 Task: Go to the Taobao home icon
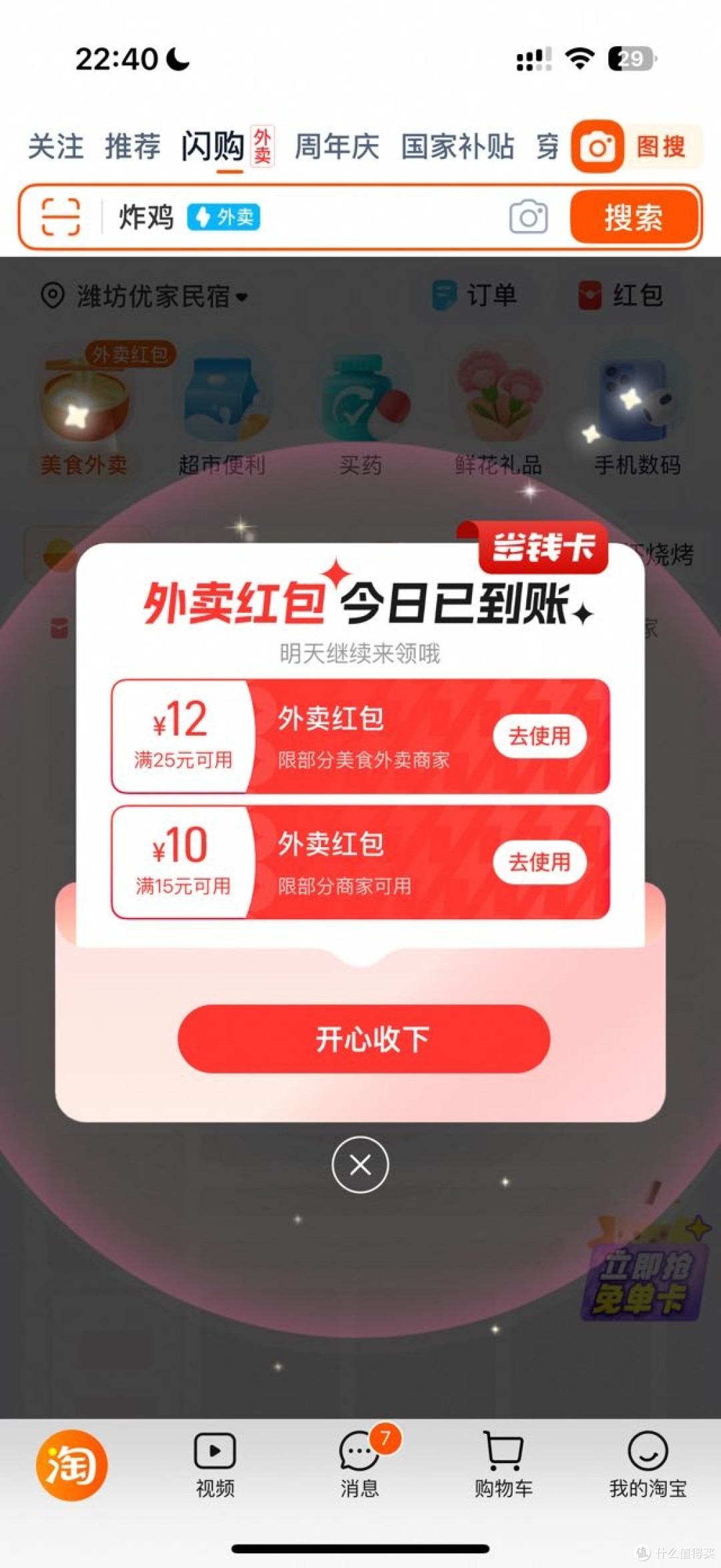(x=71, y=1465)
